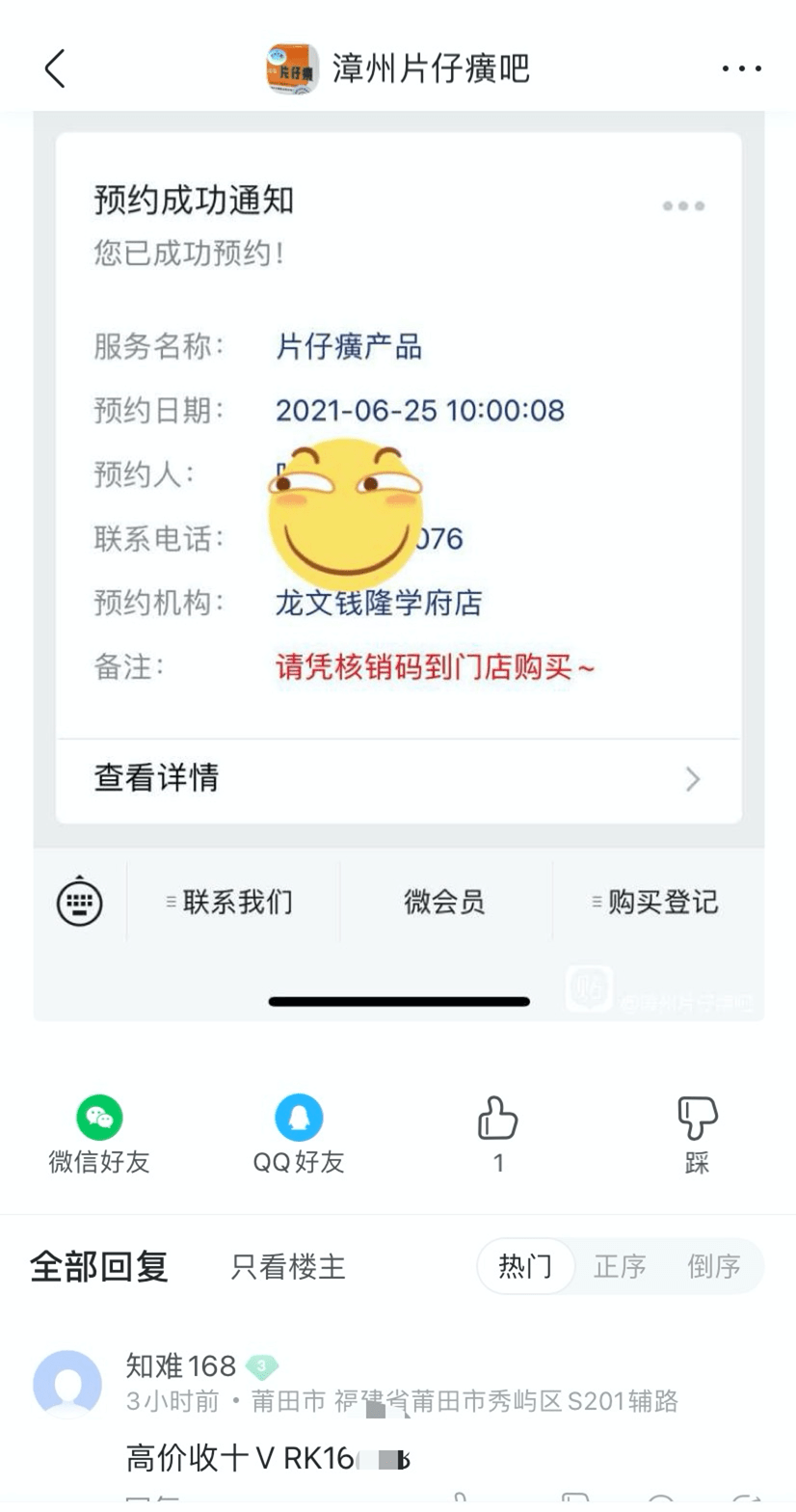Image resolution: width=796 pixels, height=1512 pixels.
Task: Switch reply order to 正序
Action: coord(620,1266)
